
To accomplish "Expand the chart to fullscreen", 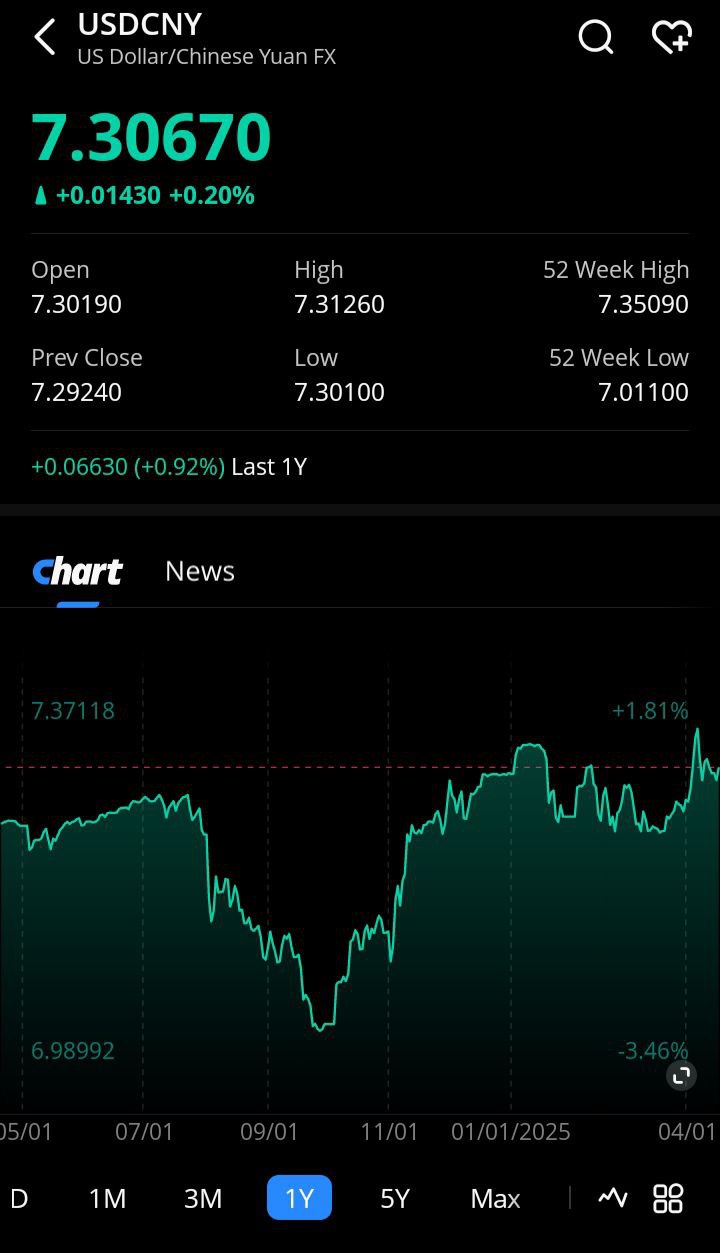I will pos(681,1075).
